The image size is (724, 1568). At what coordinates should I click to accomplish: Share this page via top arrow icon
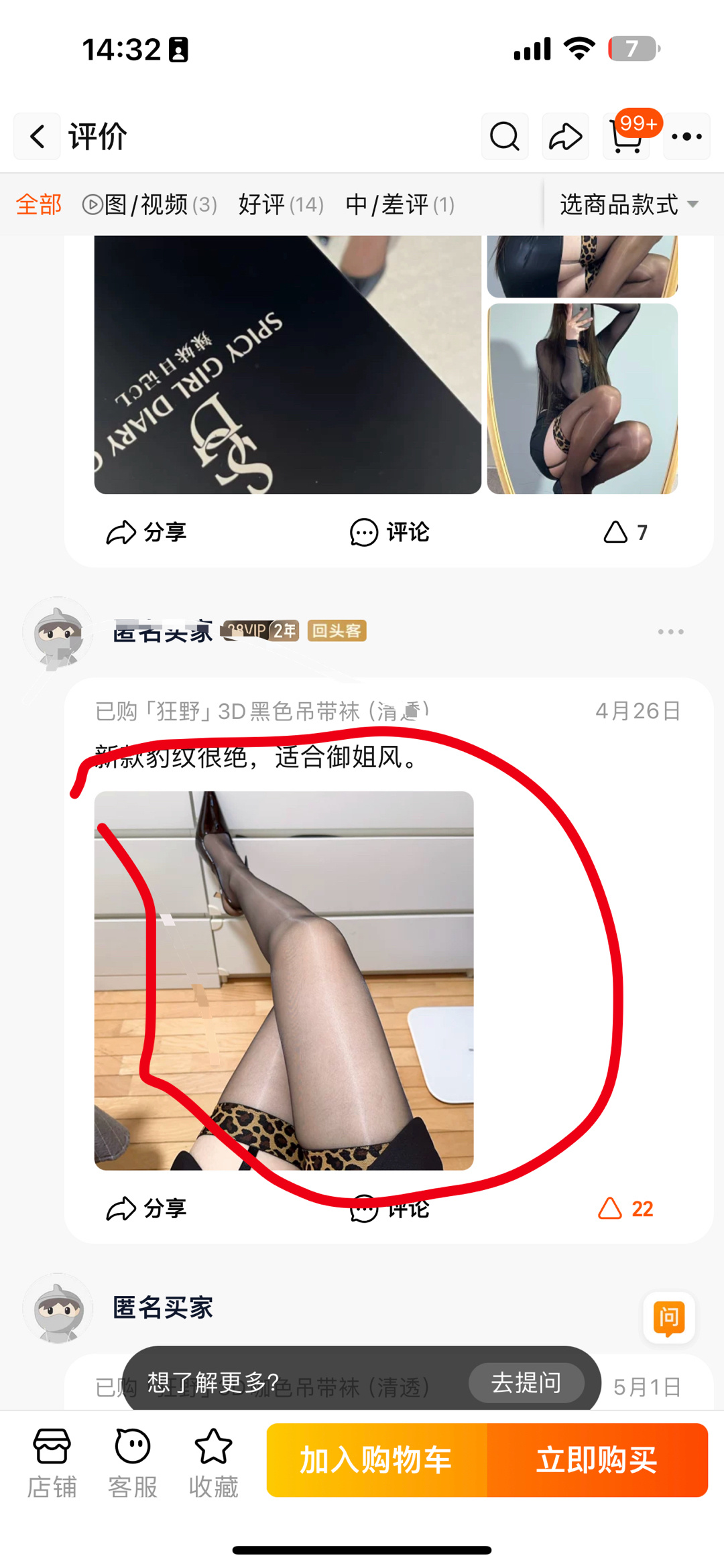click(565, 137)
